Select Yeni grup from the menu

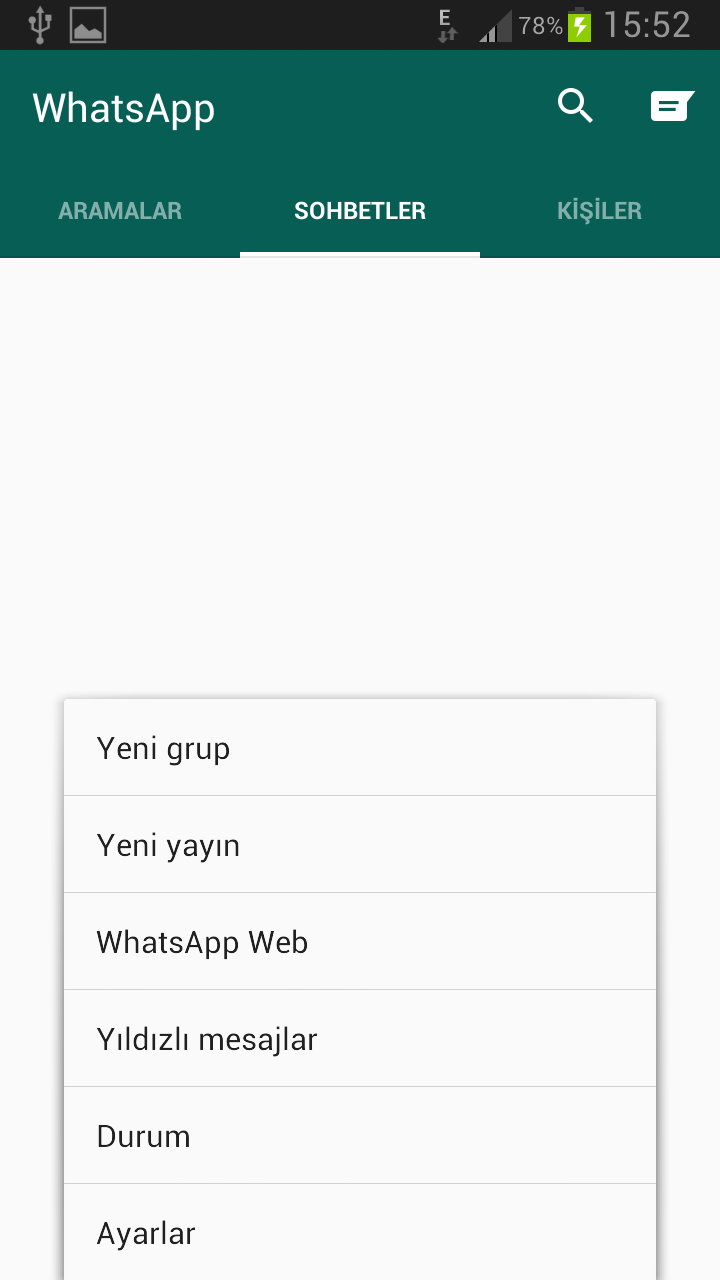[x=360, y=748]
